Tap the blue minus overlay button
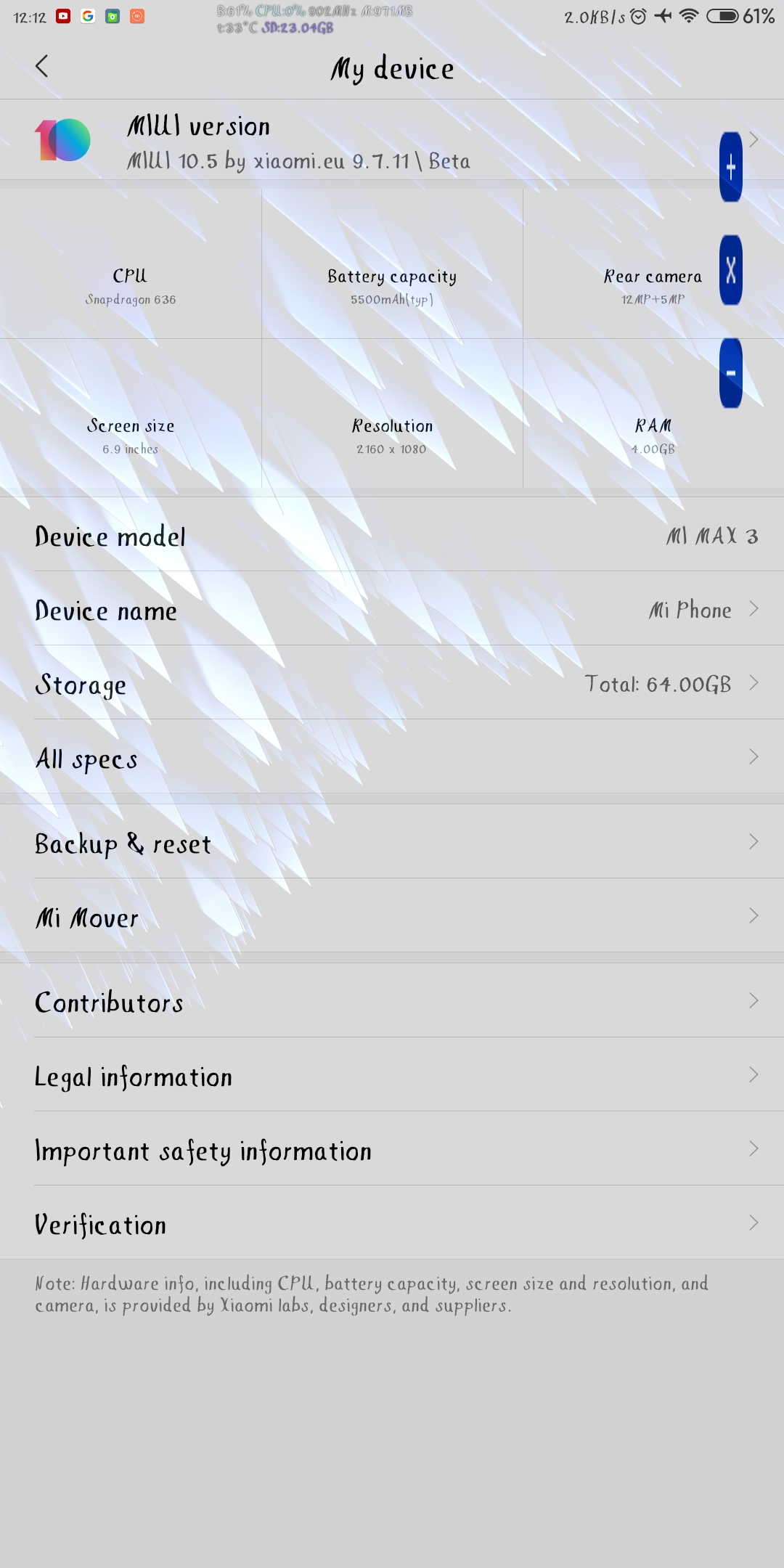Image resolution: width=784 pixels, height=1568 pixels. pyautogui.click(x=730, y=373)
